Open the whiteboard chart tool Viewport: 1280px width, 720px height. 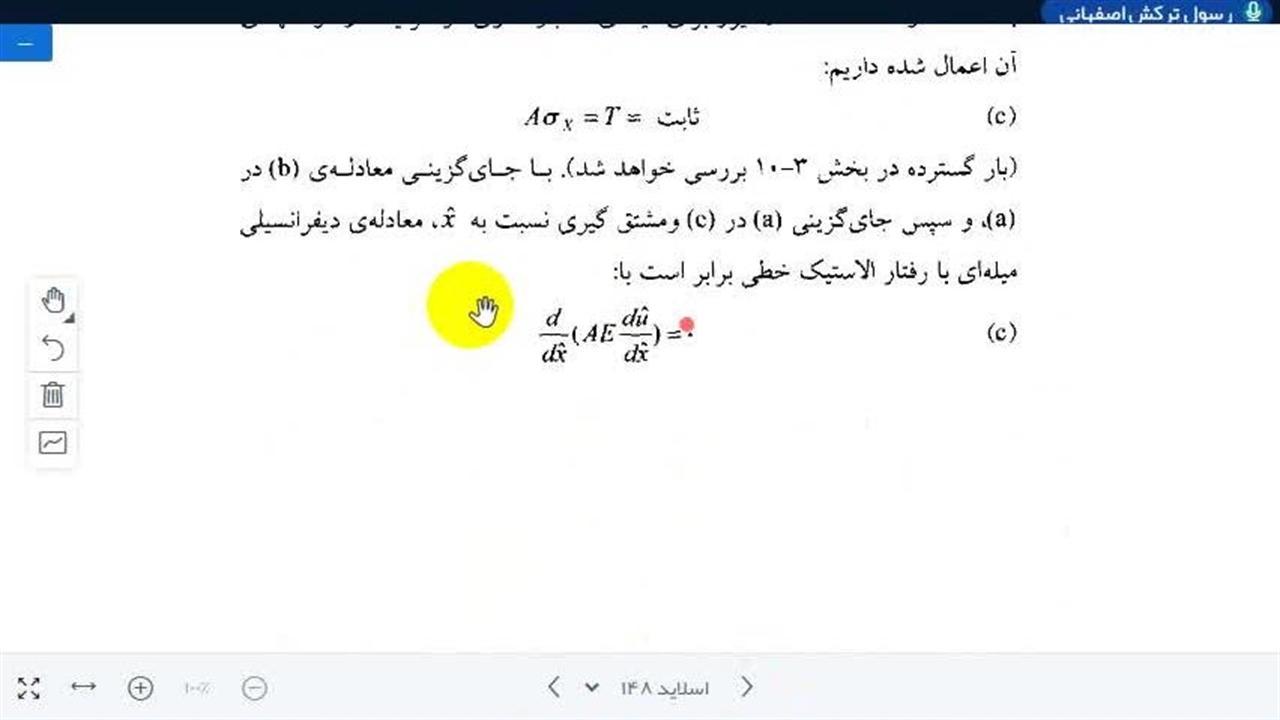[x=53, y=442]
